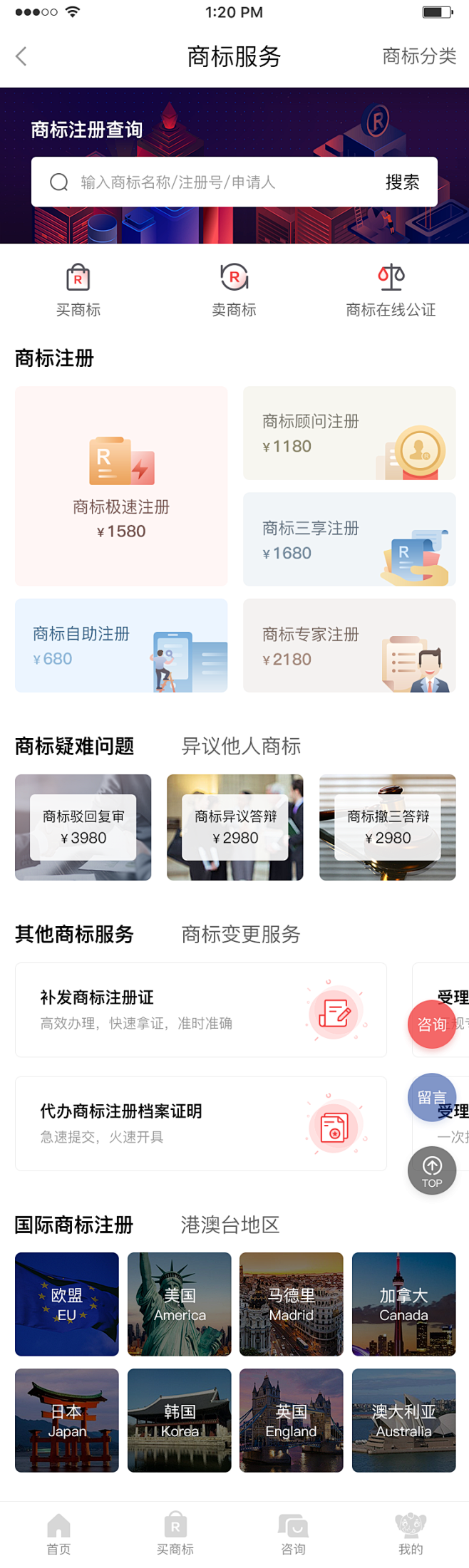This screenshot has height=1568, width=469.
Task: Jump back using the TOP button
Action: [432, 1170]
